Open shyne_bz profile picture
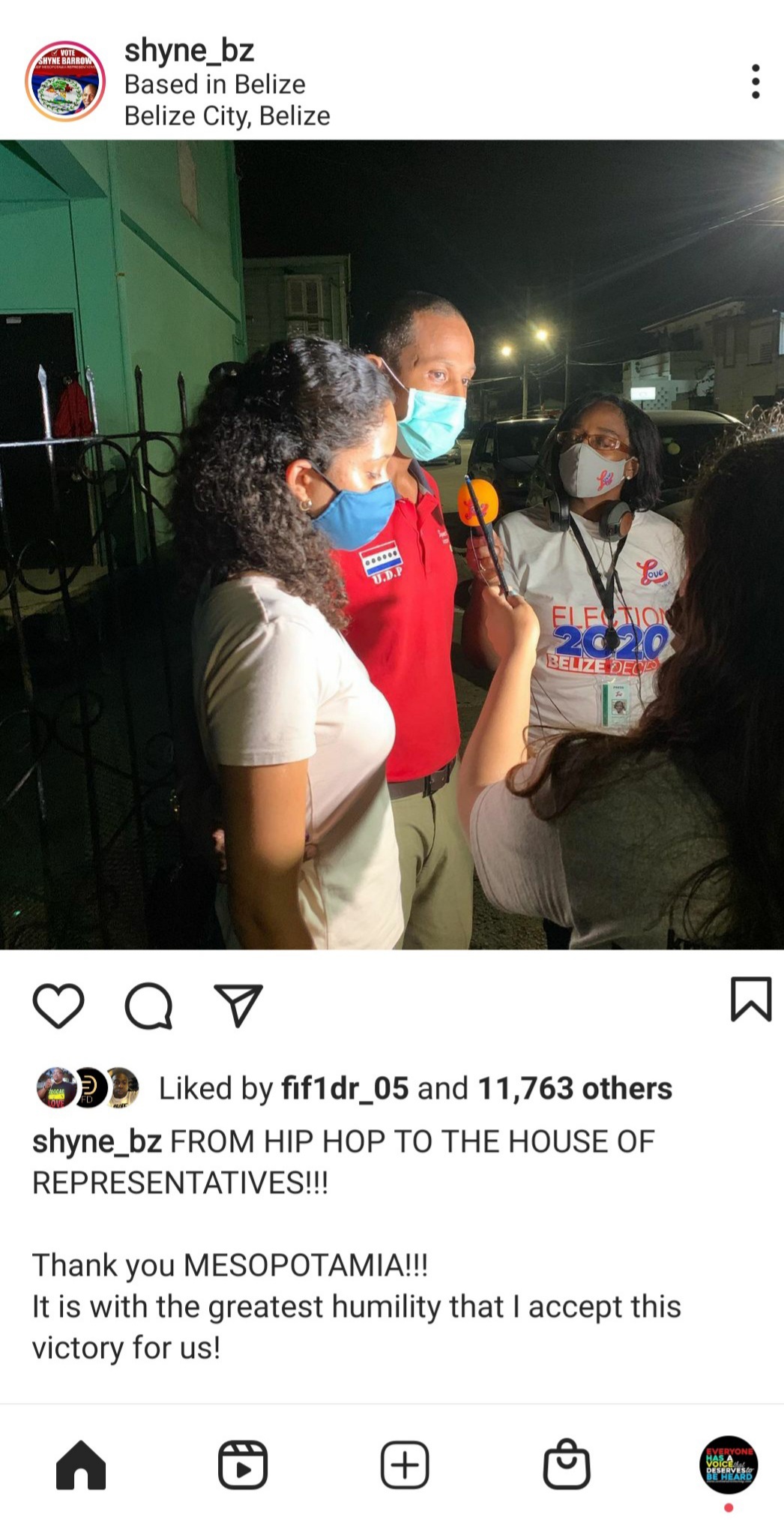 pos(65,82)
